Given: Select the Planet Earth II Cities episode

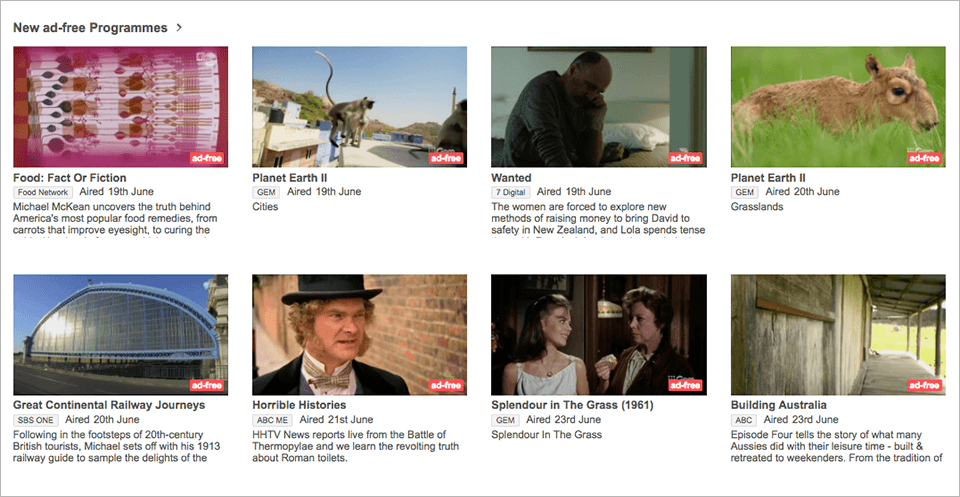Looking at the screenshot, I should tap(359, 107).
